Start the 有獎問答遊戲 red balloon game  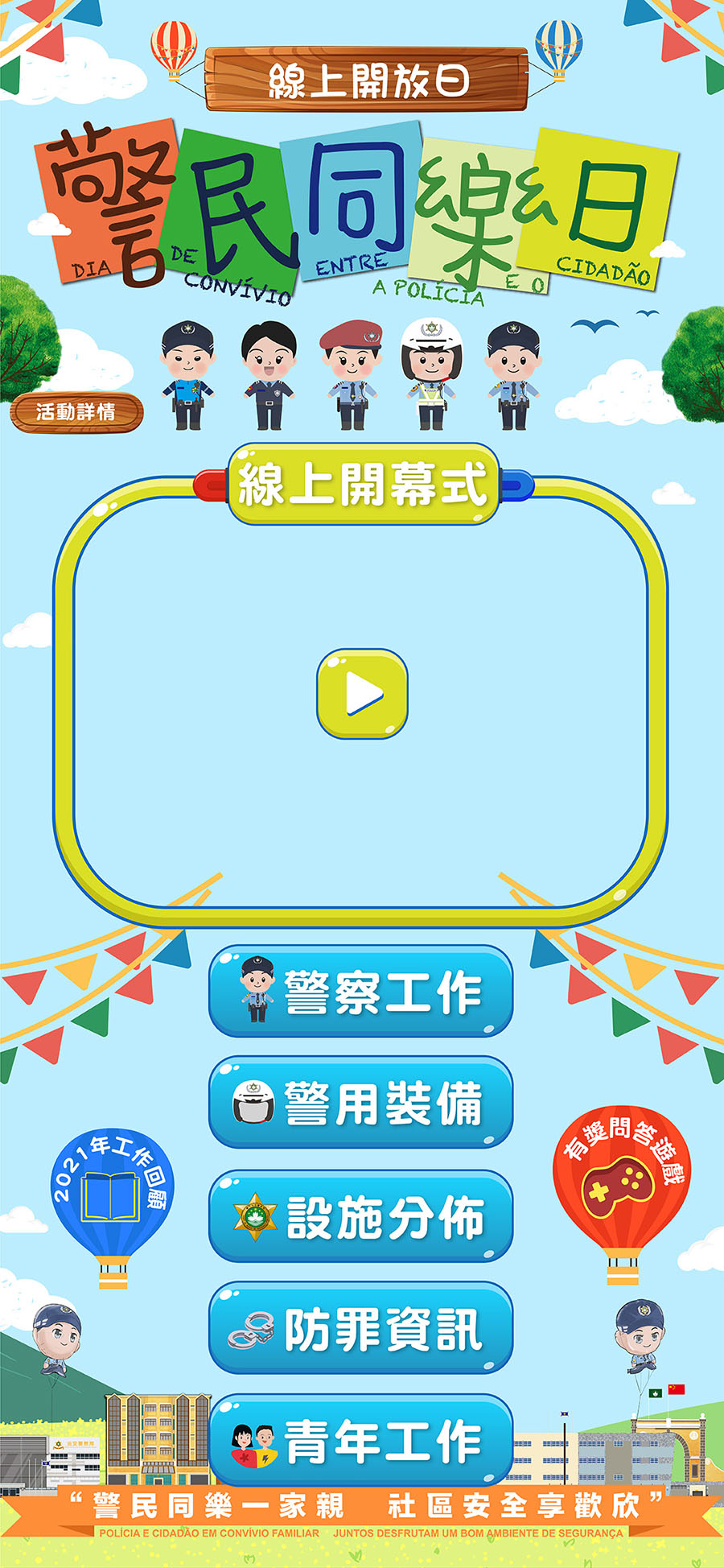click(x=621, y=1175)
